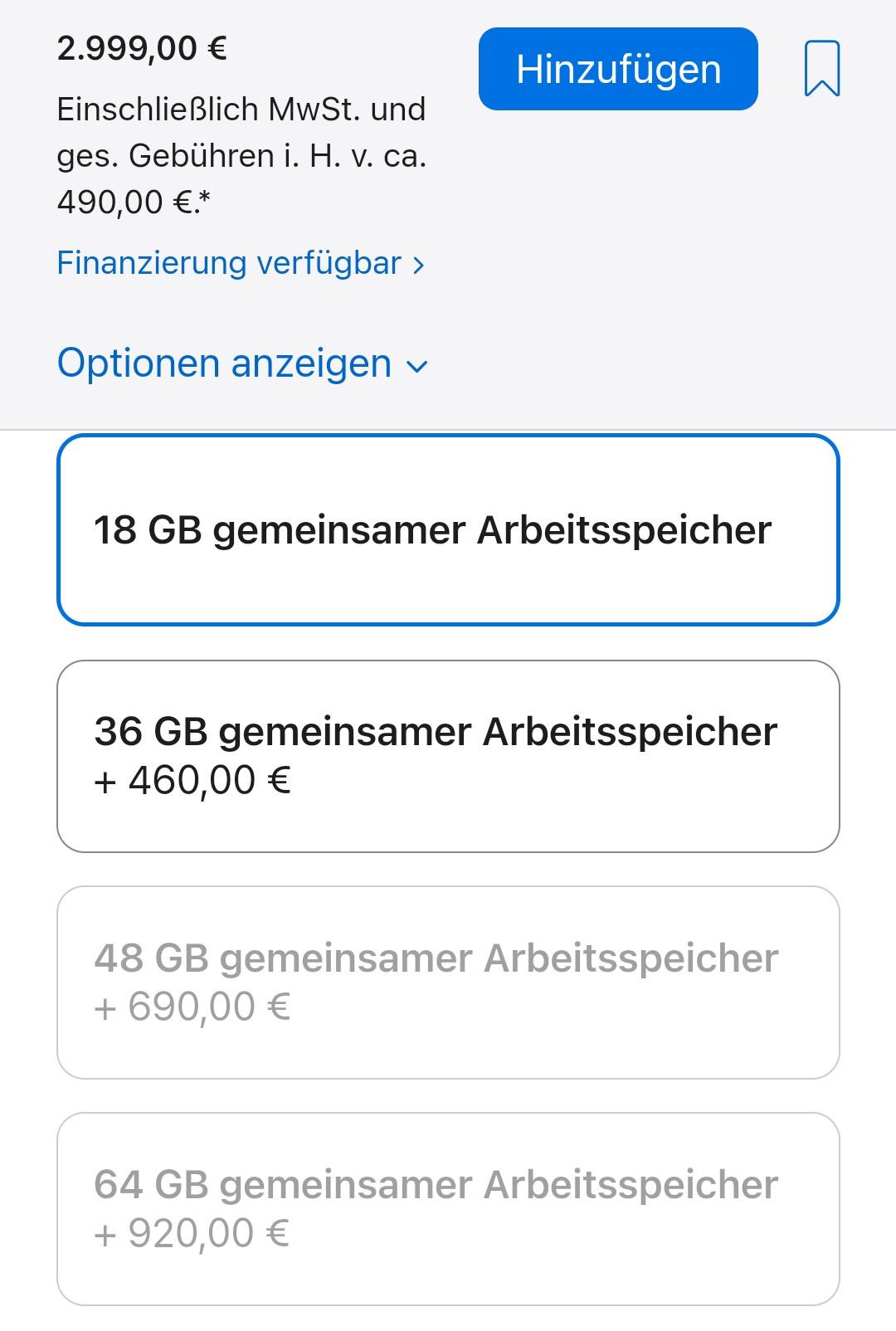Open the Finanzierung verfügbar link
Viewport: 896px width, 1331px height.
pyautogui.click(x=241, y=264)
